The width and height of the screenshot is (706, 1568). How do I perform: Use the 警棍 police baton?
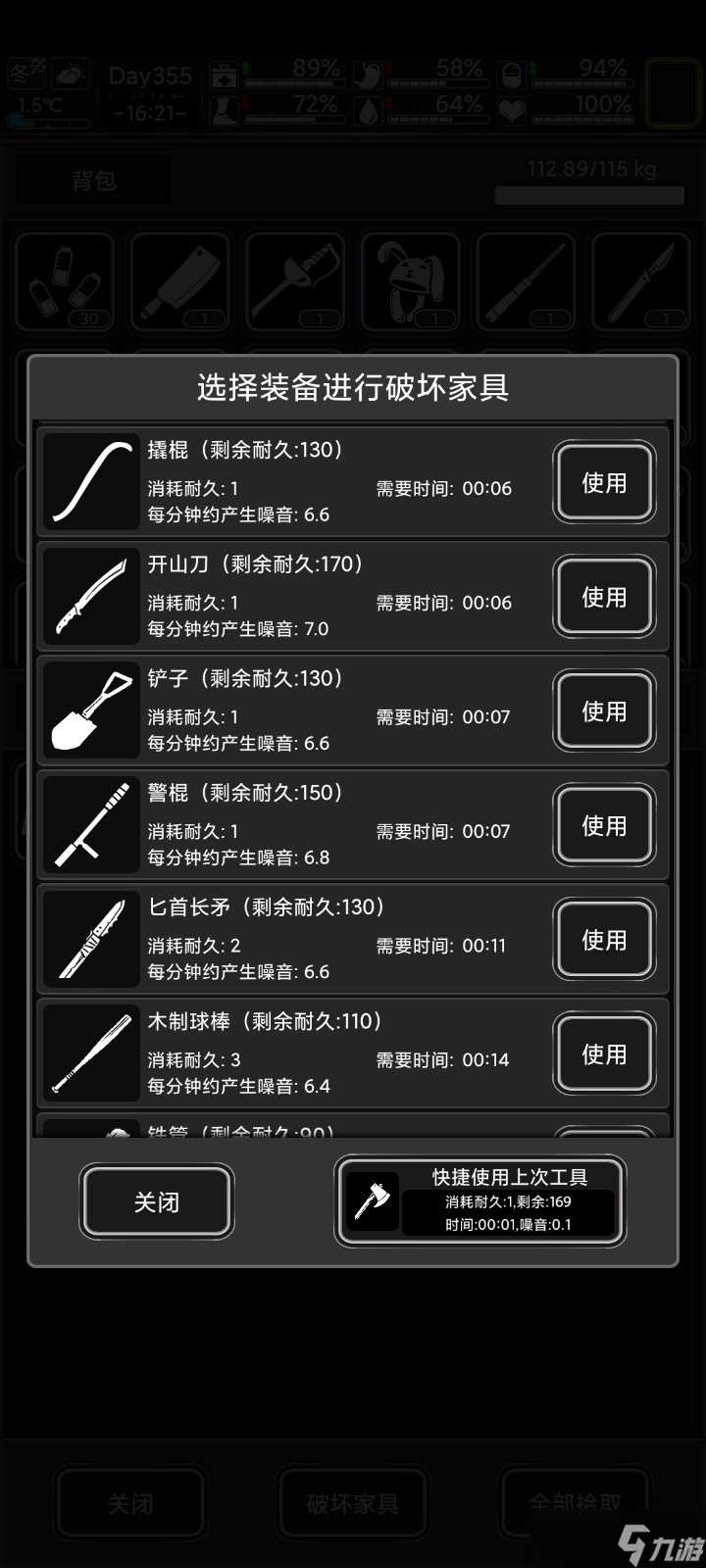pyautogui.click(x=603, y=826)
